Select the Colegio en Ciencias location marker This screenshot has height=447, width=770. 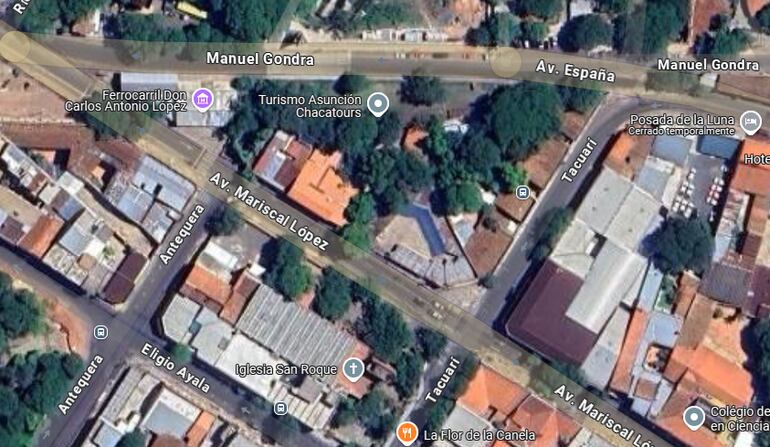[x=694, y=416]
